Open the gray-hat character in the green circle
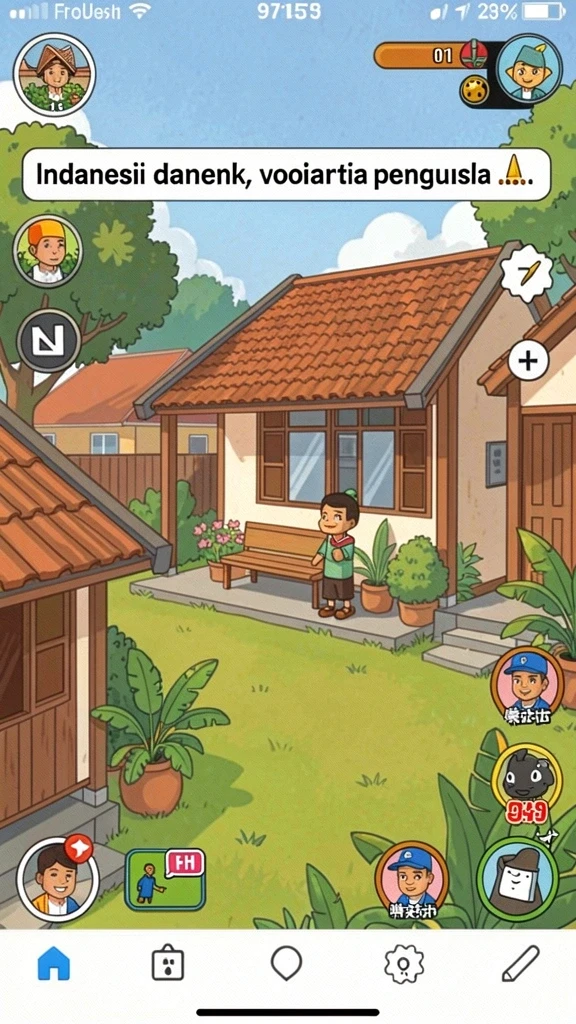The width and height of the screenshot is (576, 1024). (517, 878)
